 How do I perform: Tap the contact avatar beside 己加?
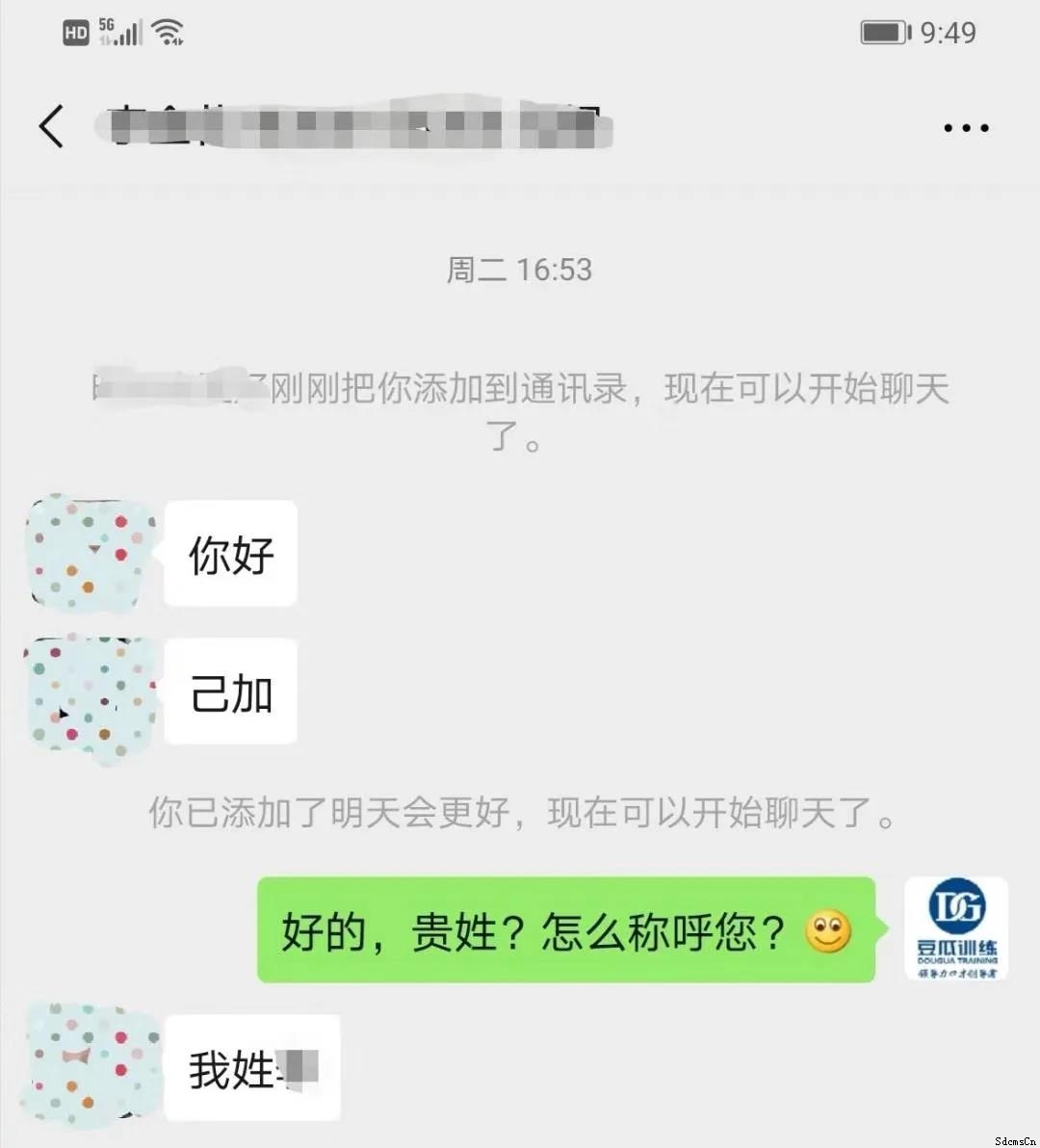pos(90,695)
